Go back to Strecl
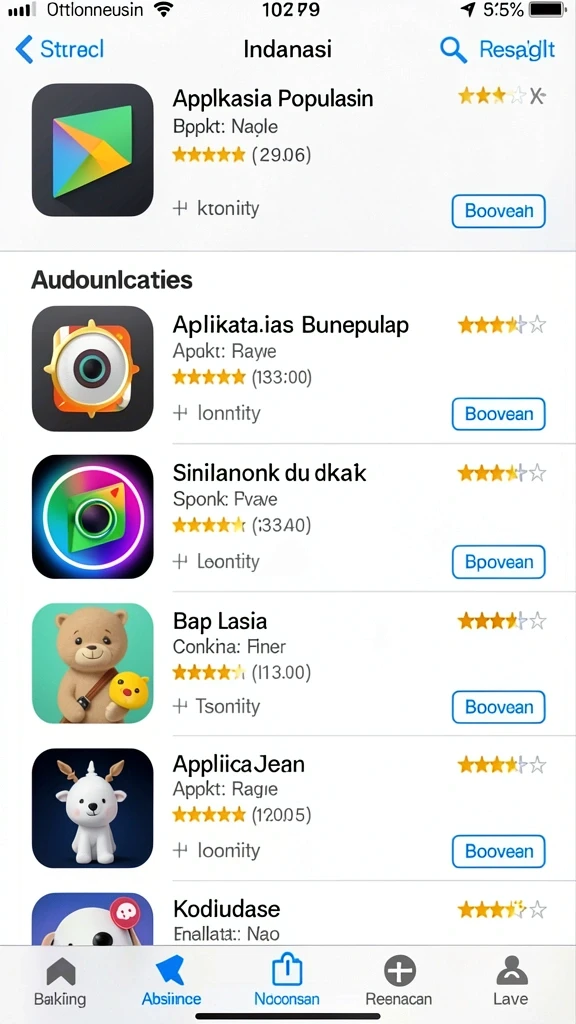 [59, 49]
